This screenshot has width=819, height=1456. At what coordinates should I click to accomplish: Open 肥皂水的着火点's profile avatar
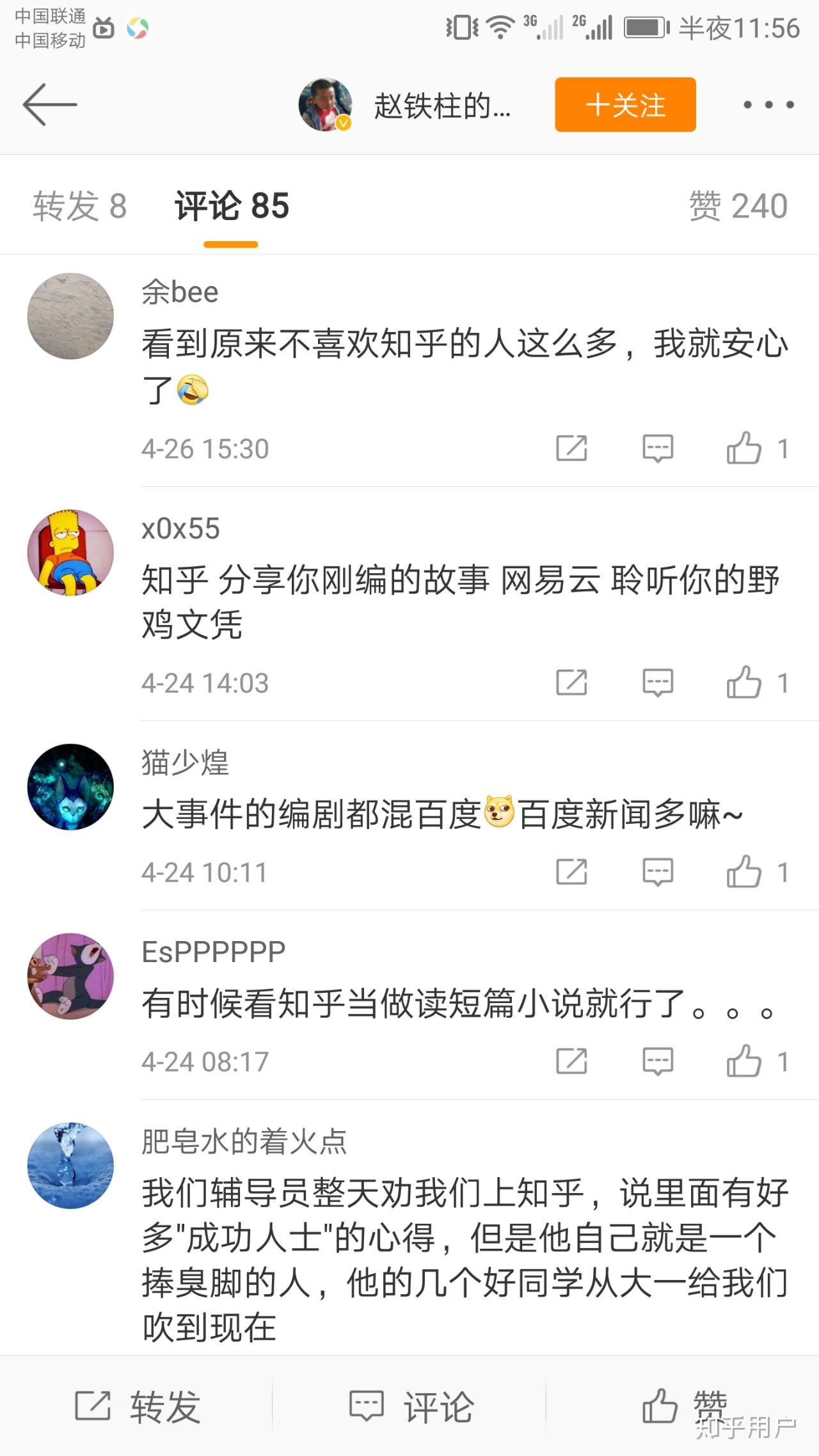tap(70, 1166)
